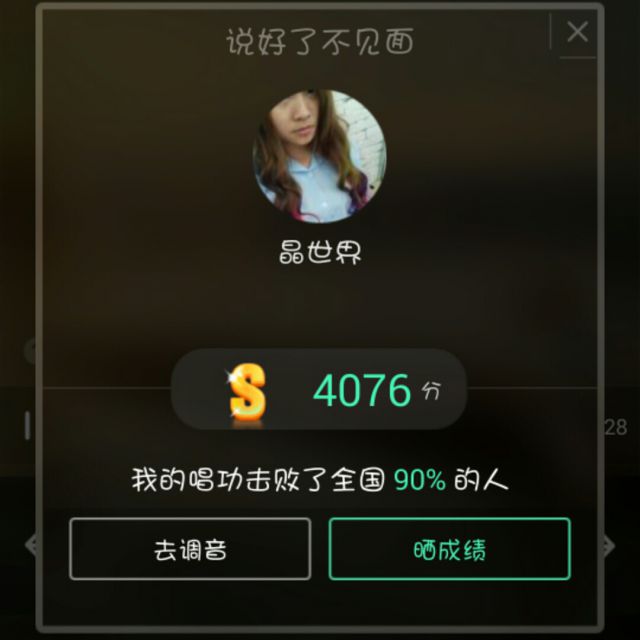Open 晶世界's profile avatar
This screenshot has width=640, height=640.
pos(319,157)
